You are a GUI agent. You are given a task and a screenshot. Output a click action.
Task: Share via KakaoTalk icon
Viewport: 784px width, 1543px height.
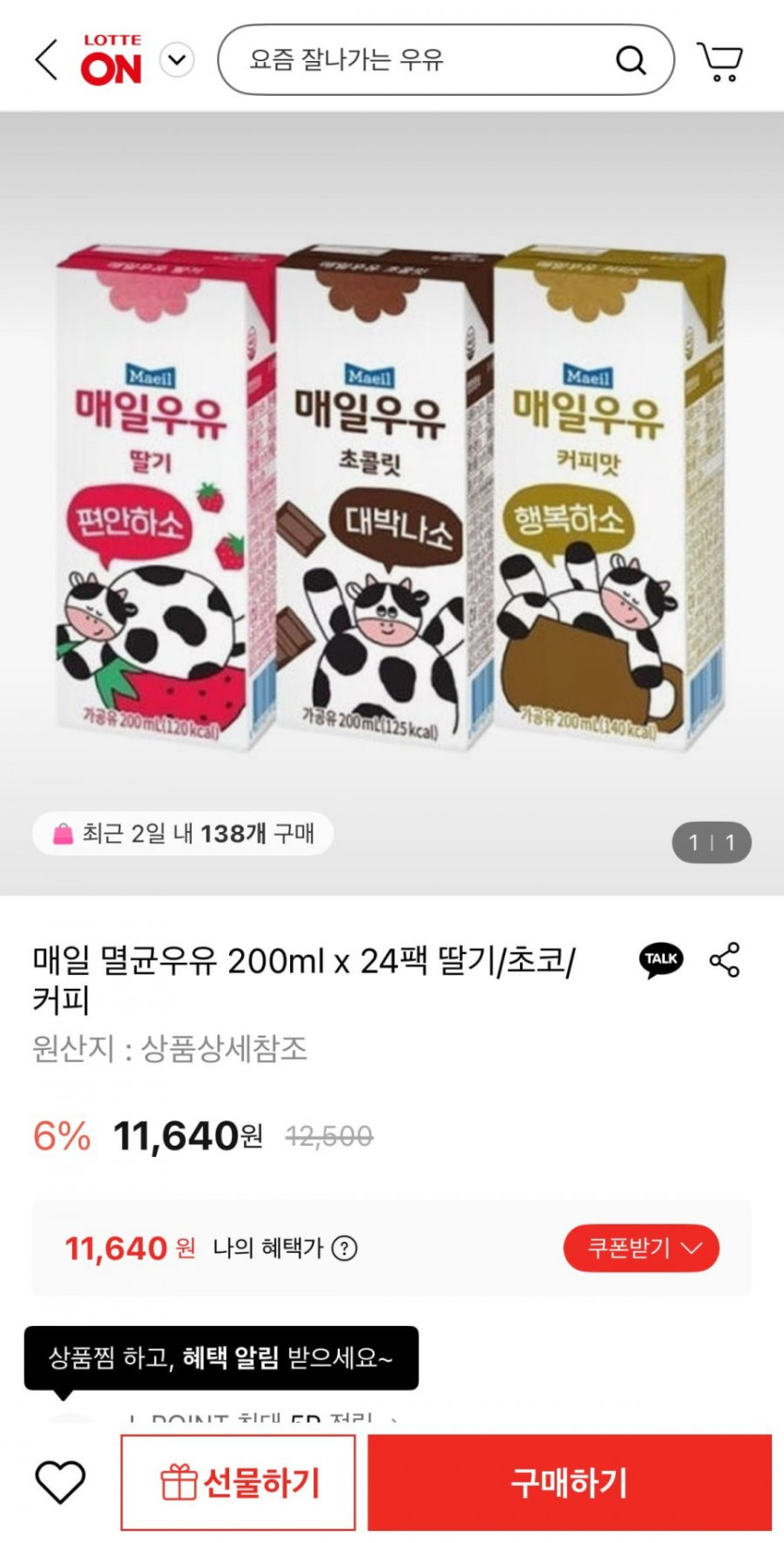[661, 960]
